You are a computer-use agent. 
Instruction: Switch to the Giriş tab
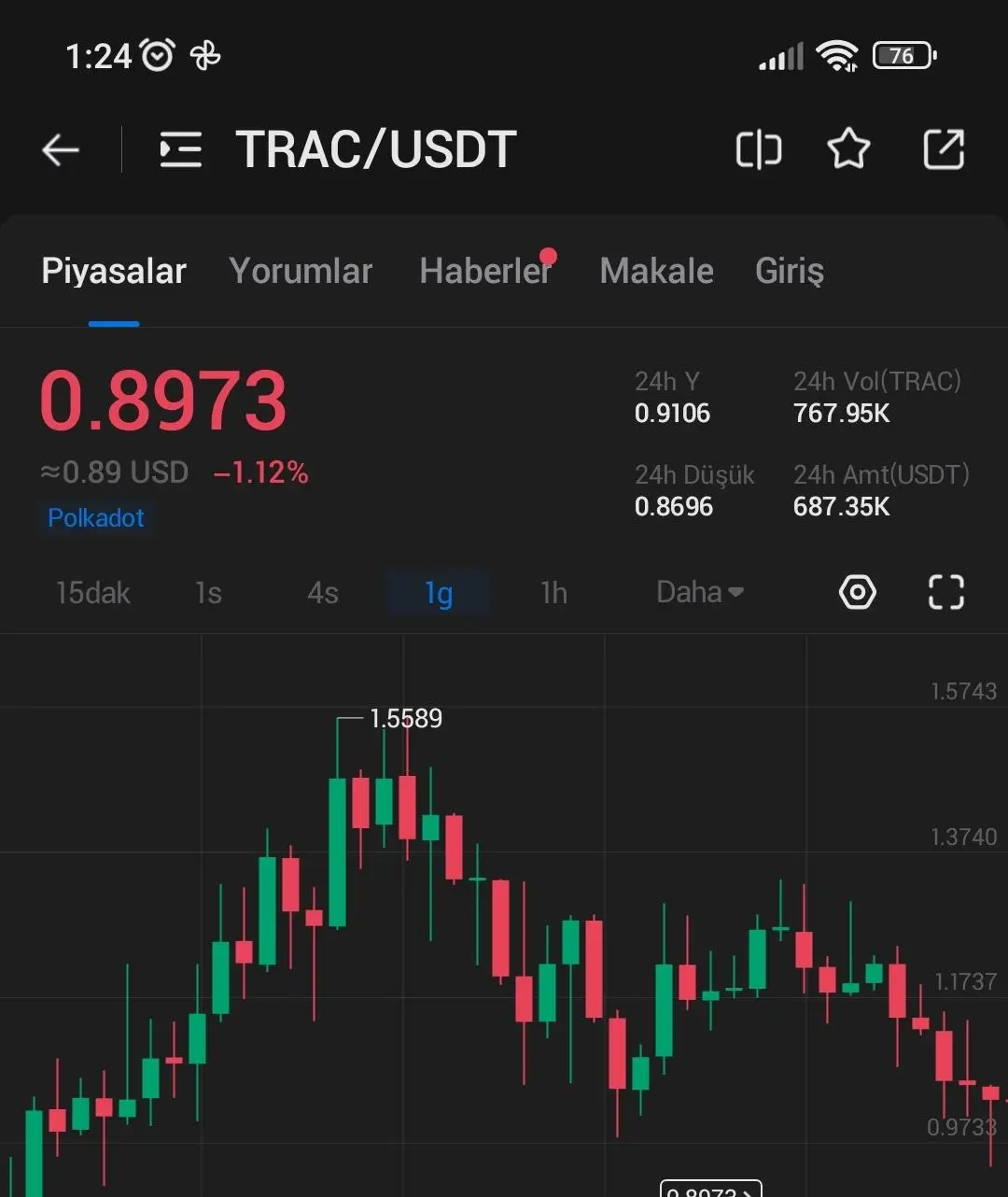pyautogui.click(x=789, y=272)
